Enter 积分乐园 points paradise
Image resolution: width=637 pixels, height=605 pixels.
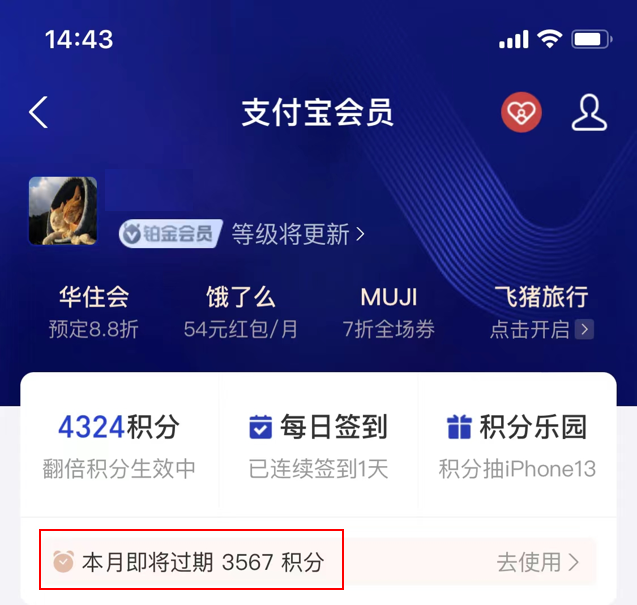pyautogui.click(x=517, y=444)
